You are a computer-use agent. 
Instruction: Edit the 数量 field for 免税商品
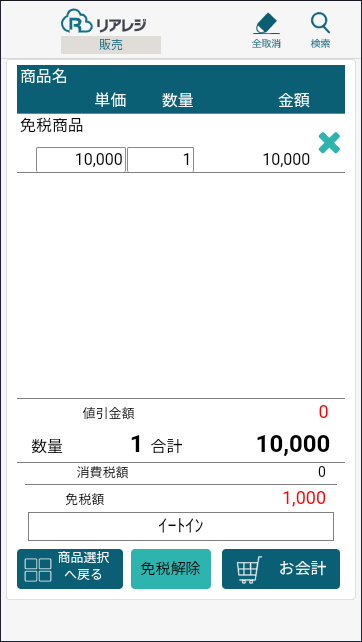[x=161, y=159]
